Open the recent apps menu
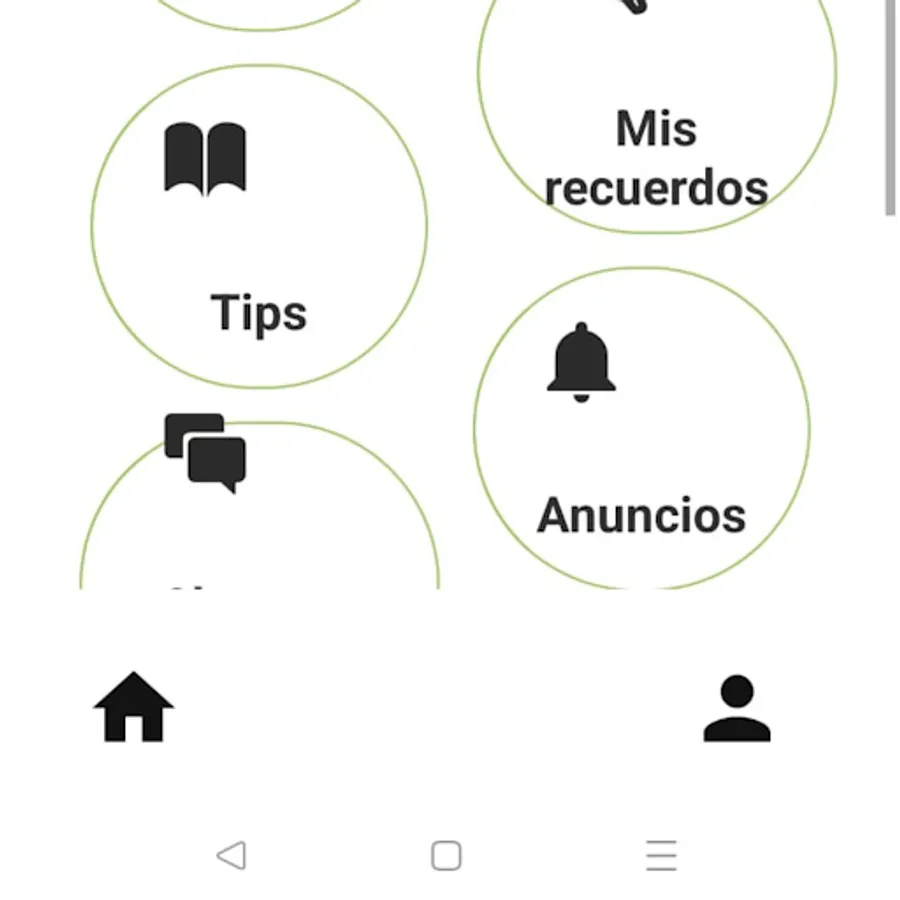Viewport: 900px width, 900px height. point(661,856)
